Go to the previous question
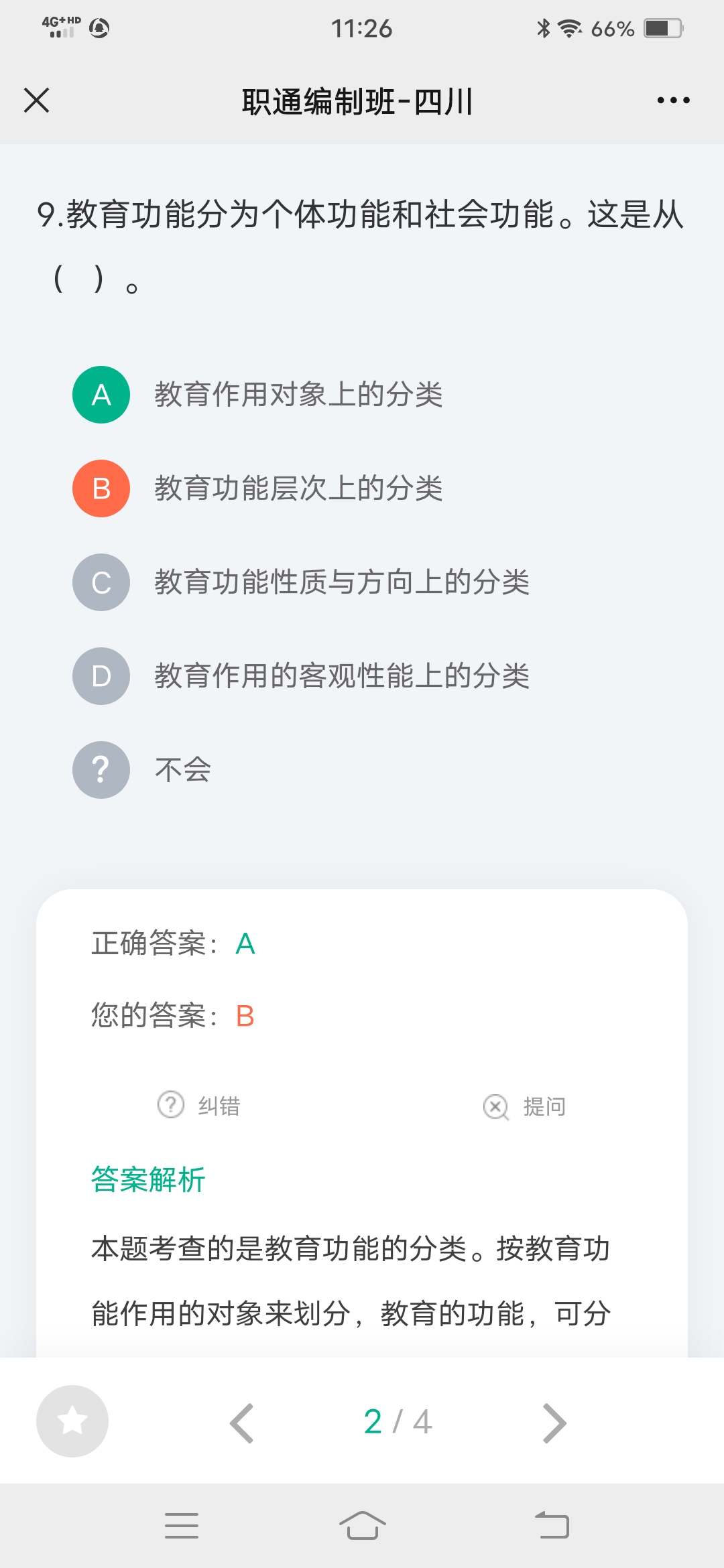 coord(242,1423)
